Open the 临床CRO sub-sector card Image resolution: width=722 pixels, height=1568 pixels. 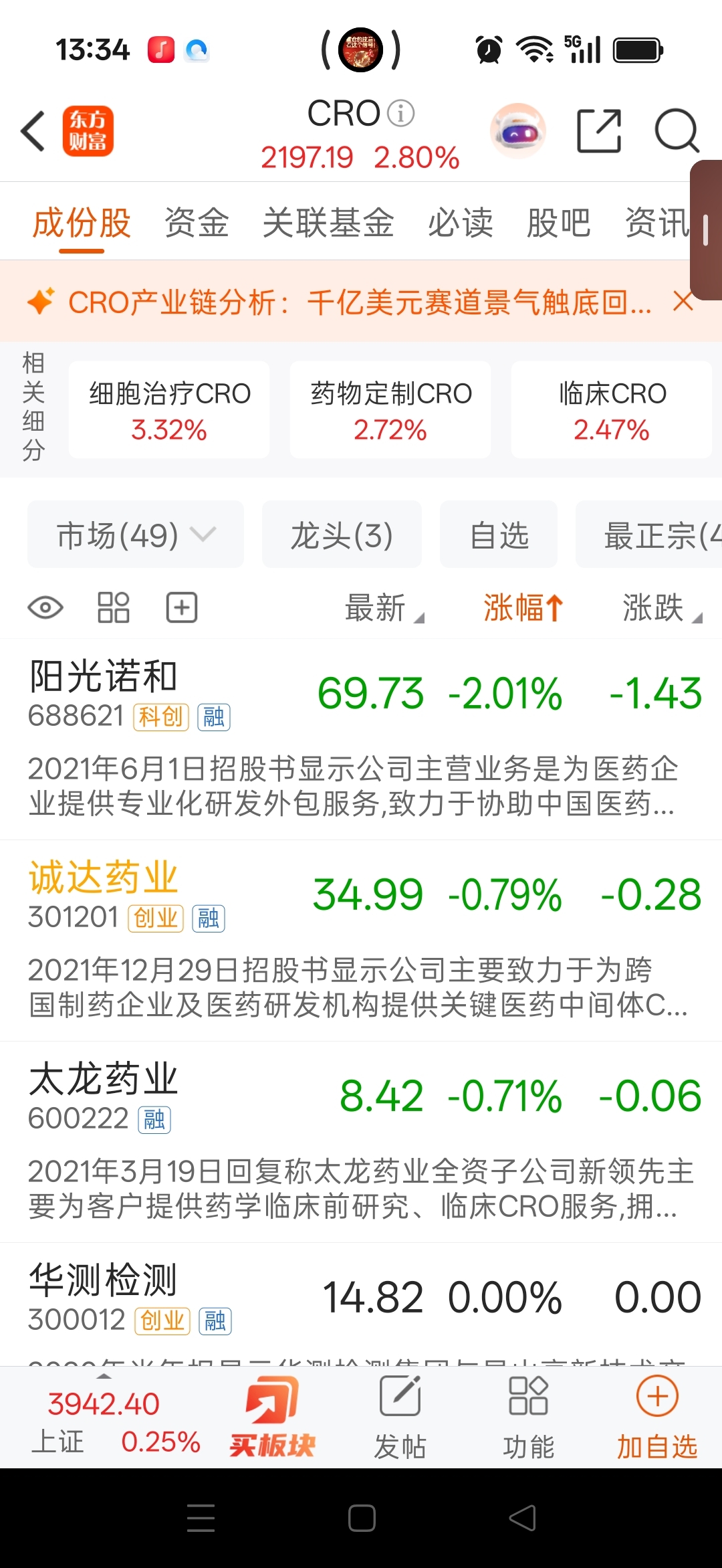coord(612,409)
